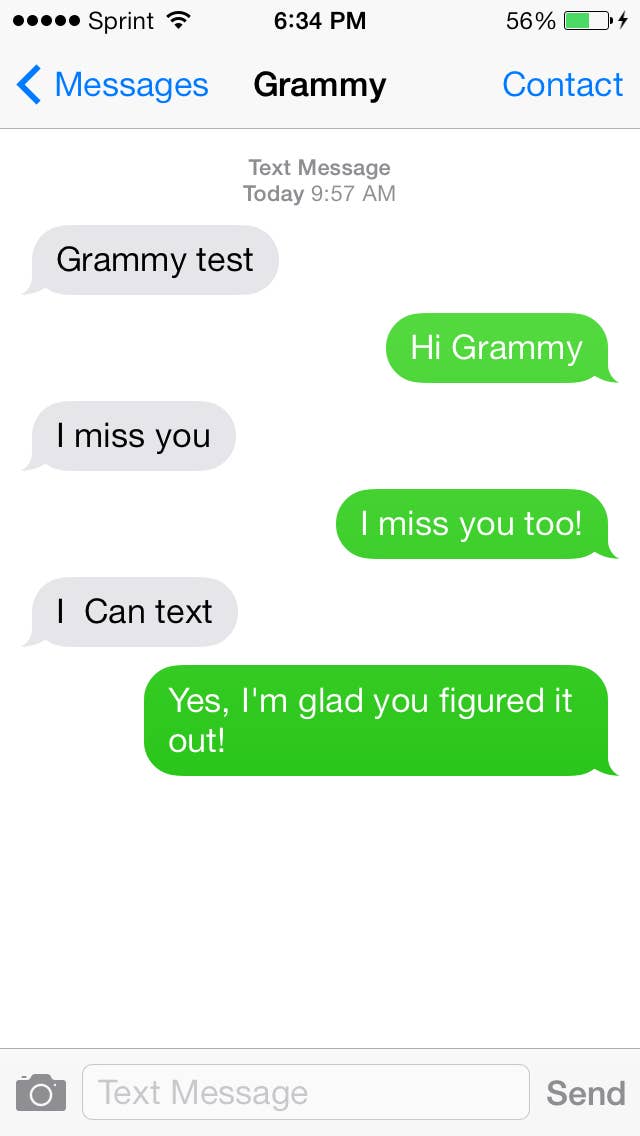
Task: Open Contact details for Grammy
Action: pyautogui.click(x=562, y=85)
